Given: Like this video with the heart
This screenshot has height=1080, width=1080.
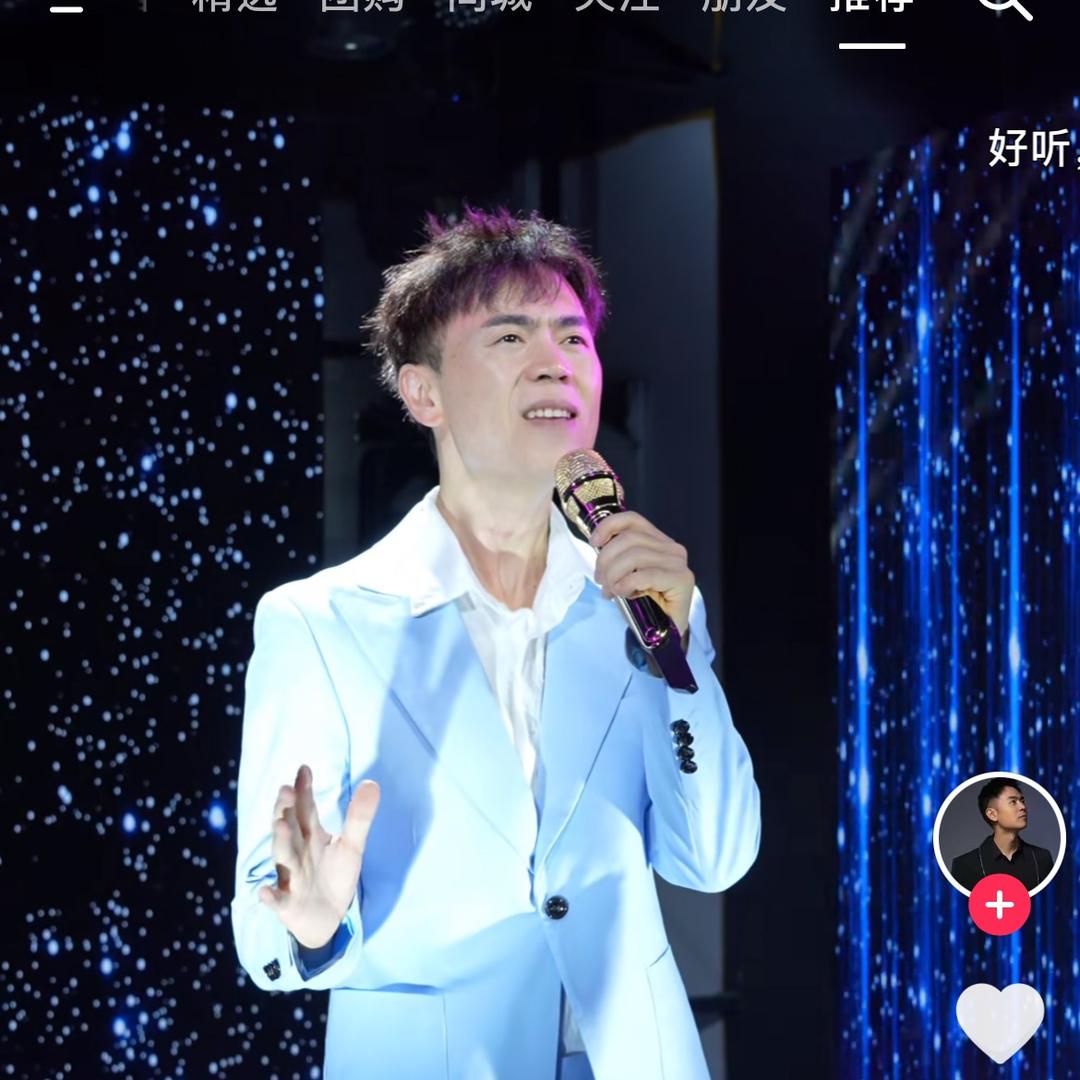Looking at the screenshot, I should click(999, 1021).
